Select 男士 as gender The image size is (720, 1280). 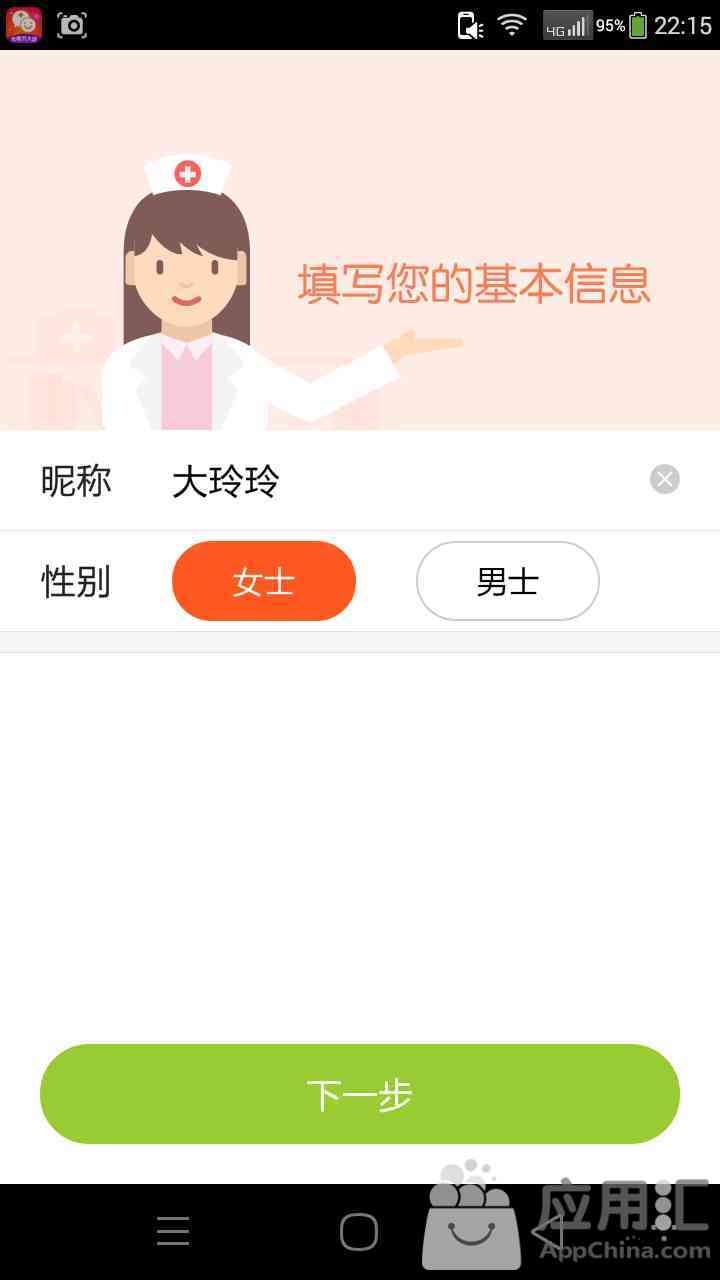click(x=507, y=581)
